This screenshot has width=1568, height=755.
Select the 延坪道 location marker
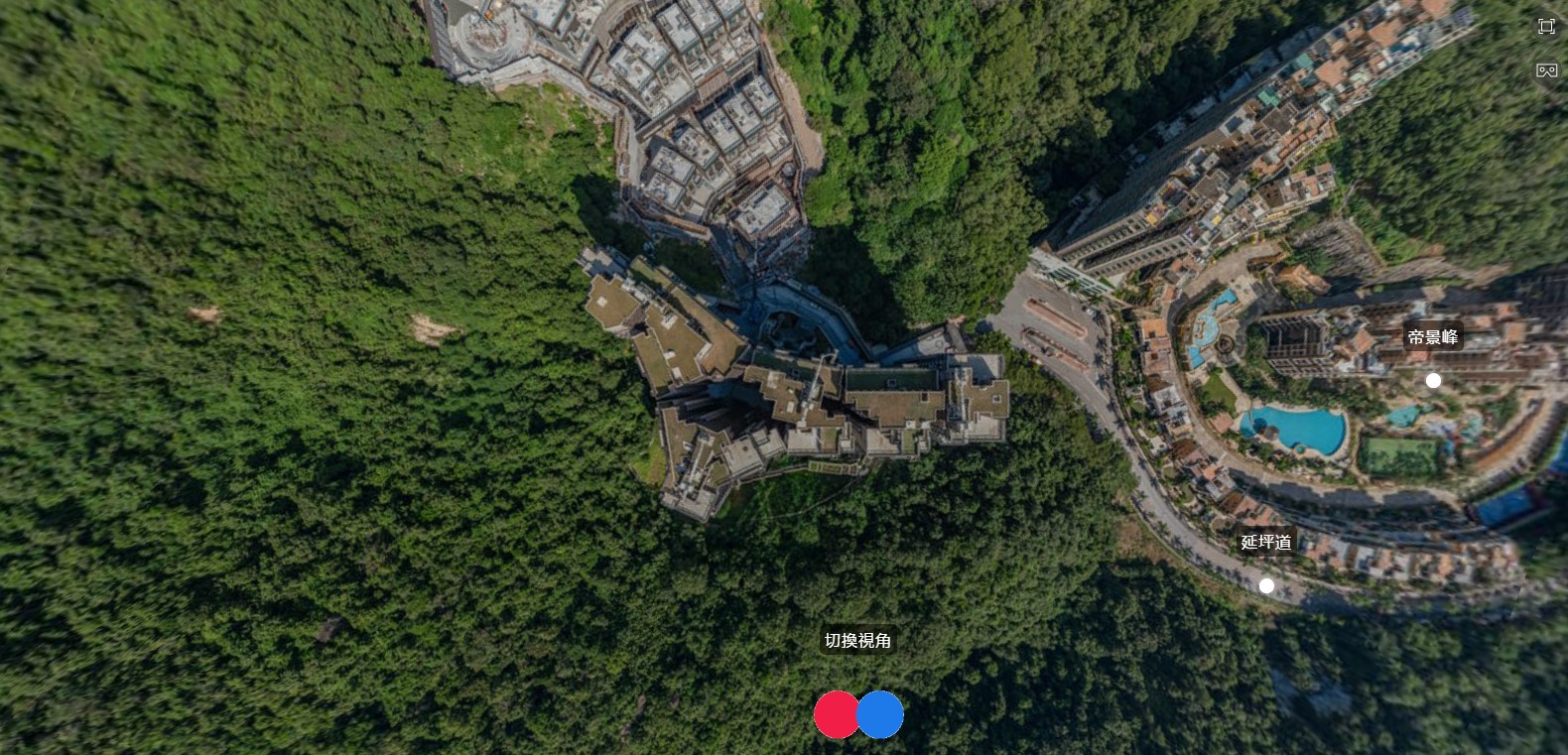click(x=1266, y=585)
